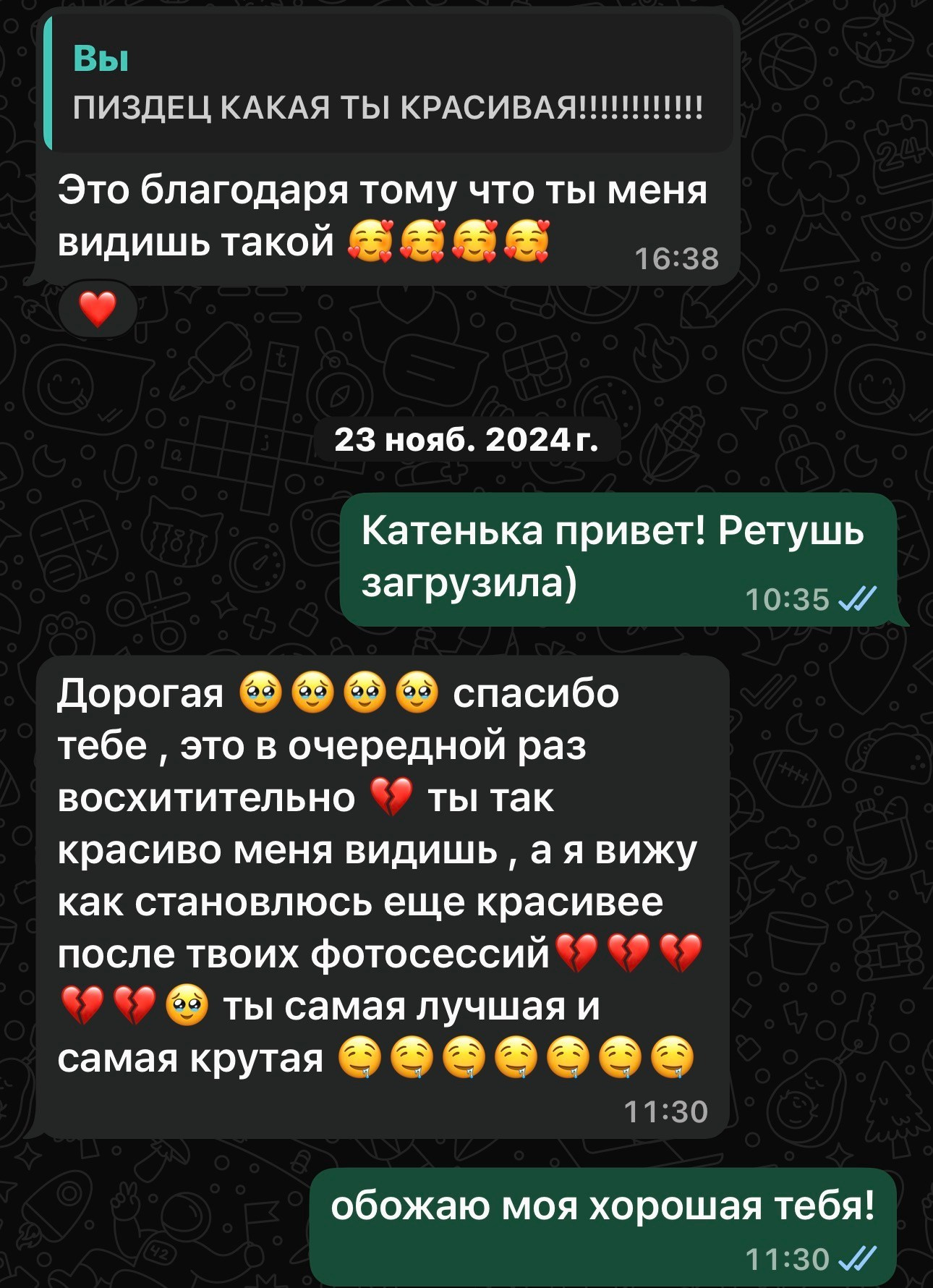This screenshot has height=1288, width=933.
Task: Open the red heart reaction details
Action: click(98, 310)
